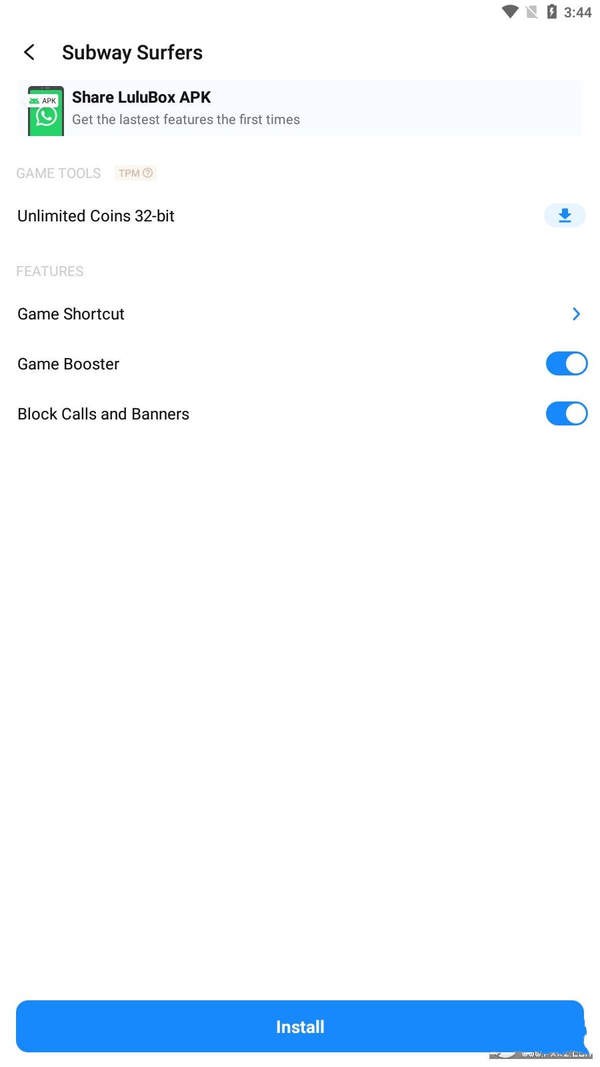Open Game Shortcut settings
Viewport: 600px width, 1067px height.
(x=575, y=314)
